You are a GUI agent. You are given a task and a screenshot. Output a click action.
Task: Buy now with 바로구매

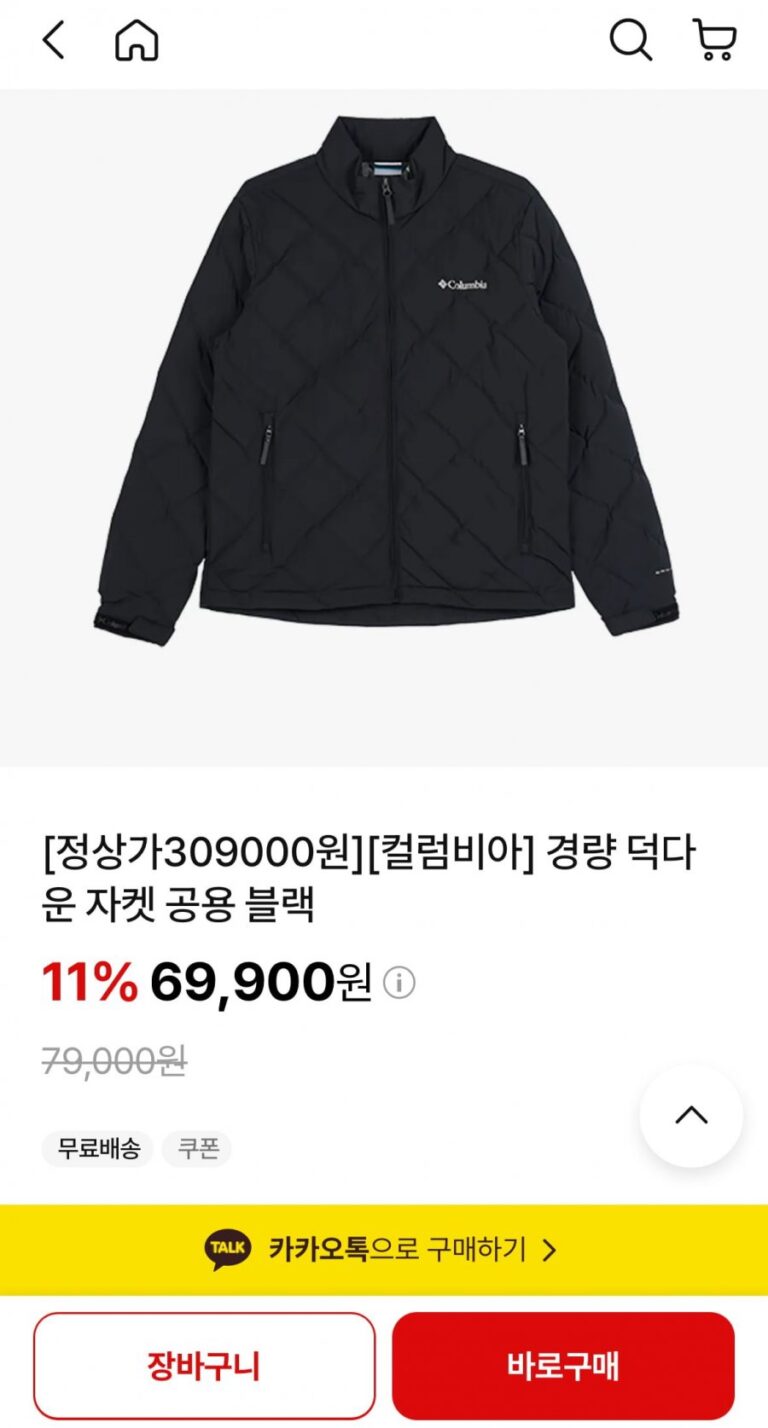563,1365
